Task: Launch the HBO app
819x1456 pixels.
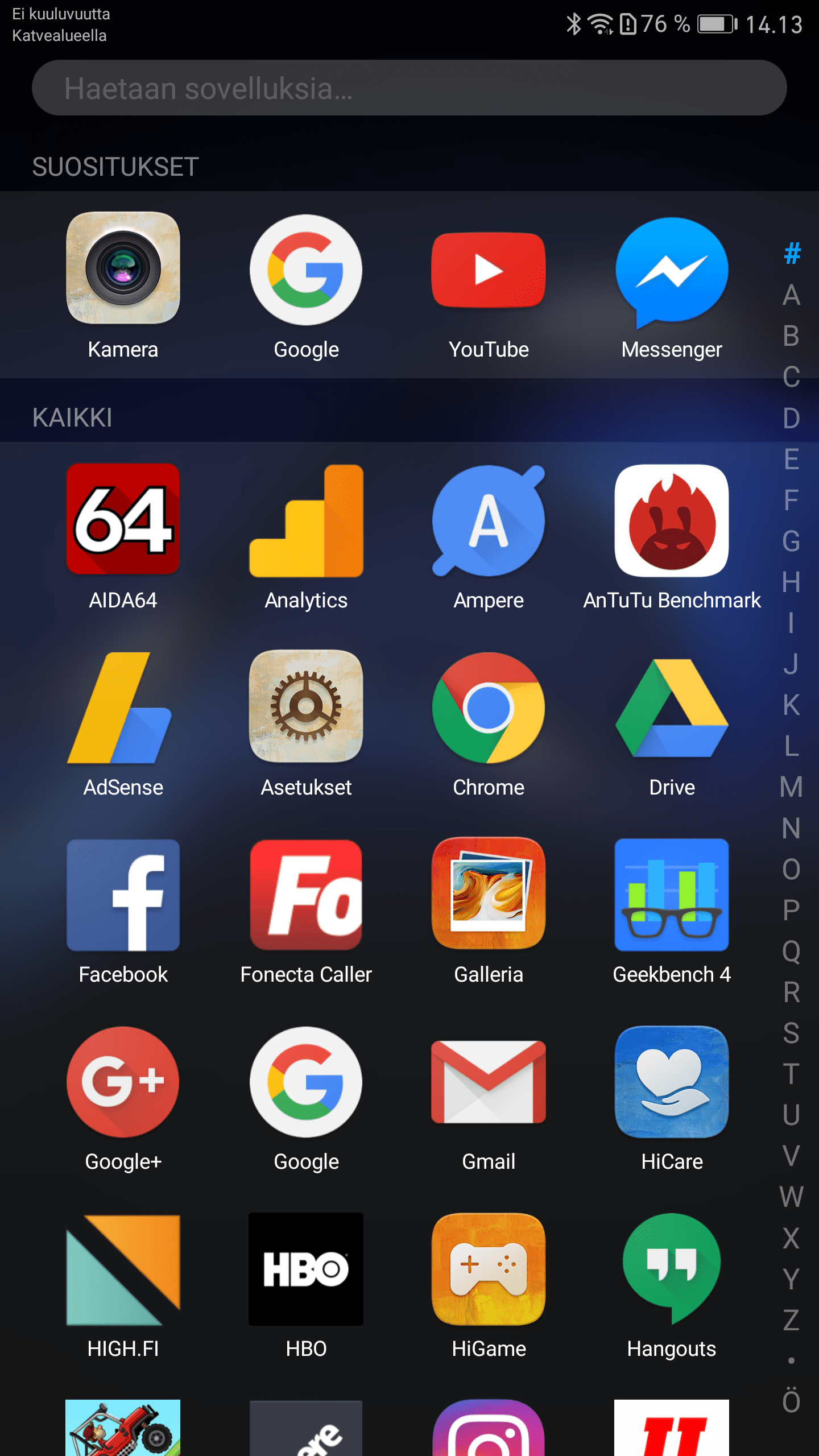Action: [x=306, y=1269]
